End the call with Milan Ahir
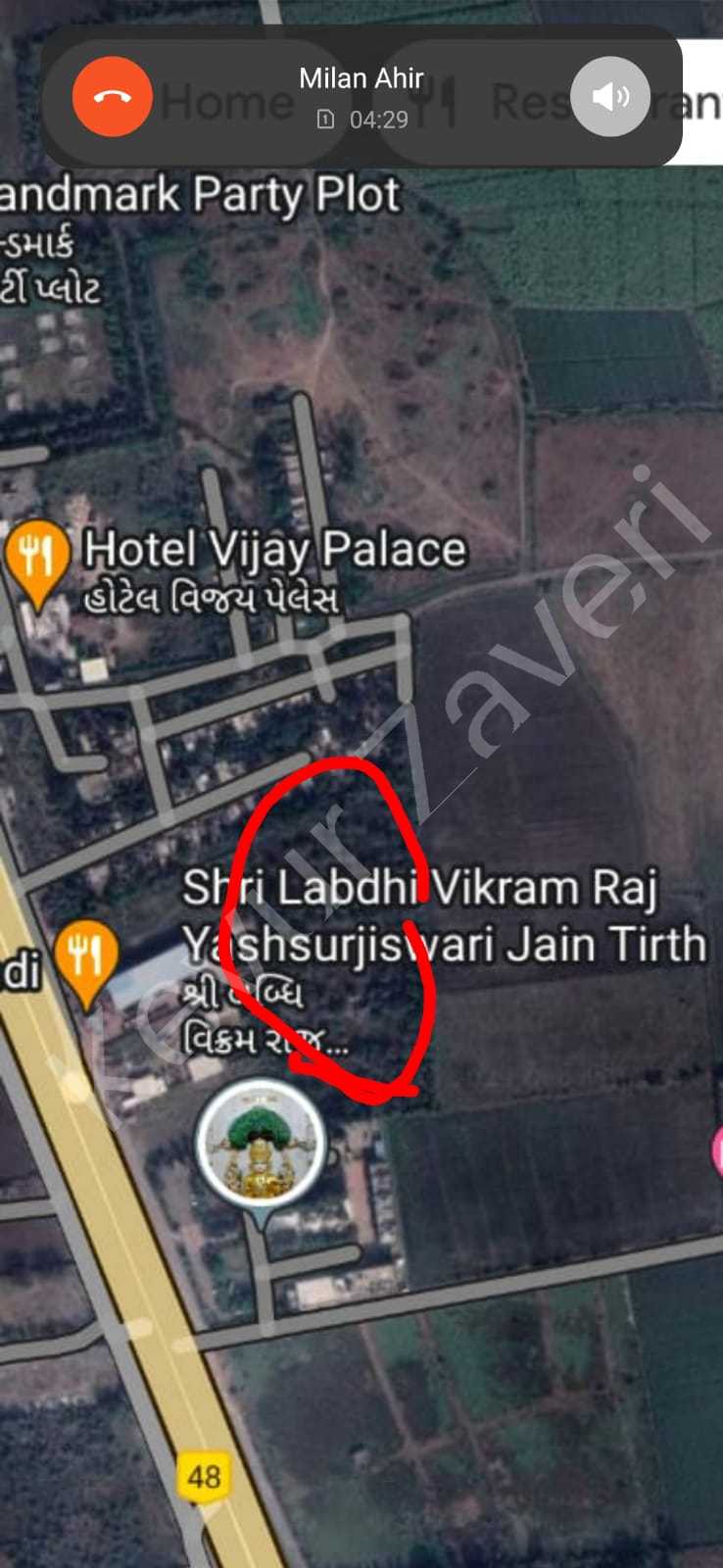Viewport: 723px width, 1568px height. [113, 97]
